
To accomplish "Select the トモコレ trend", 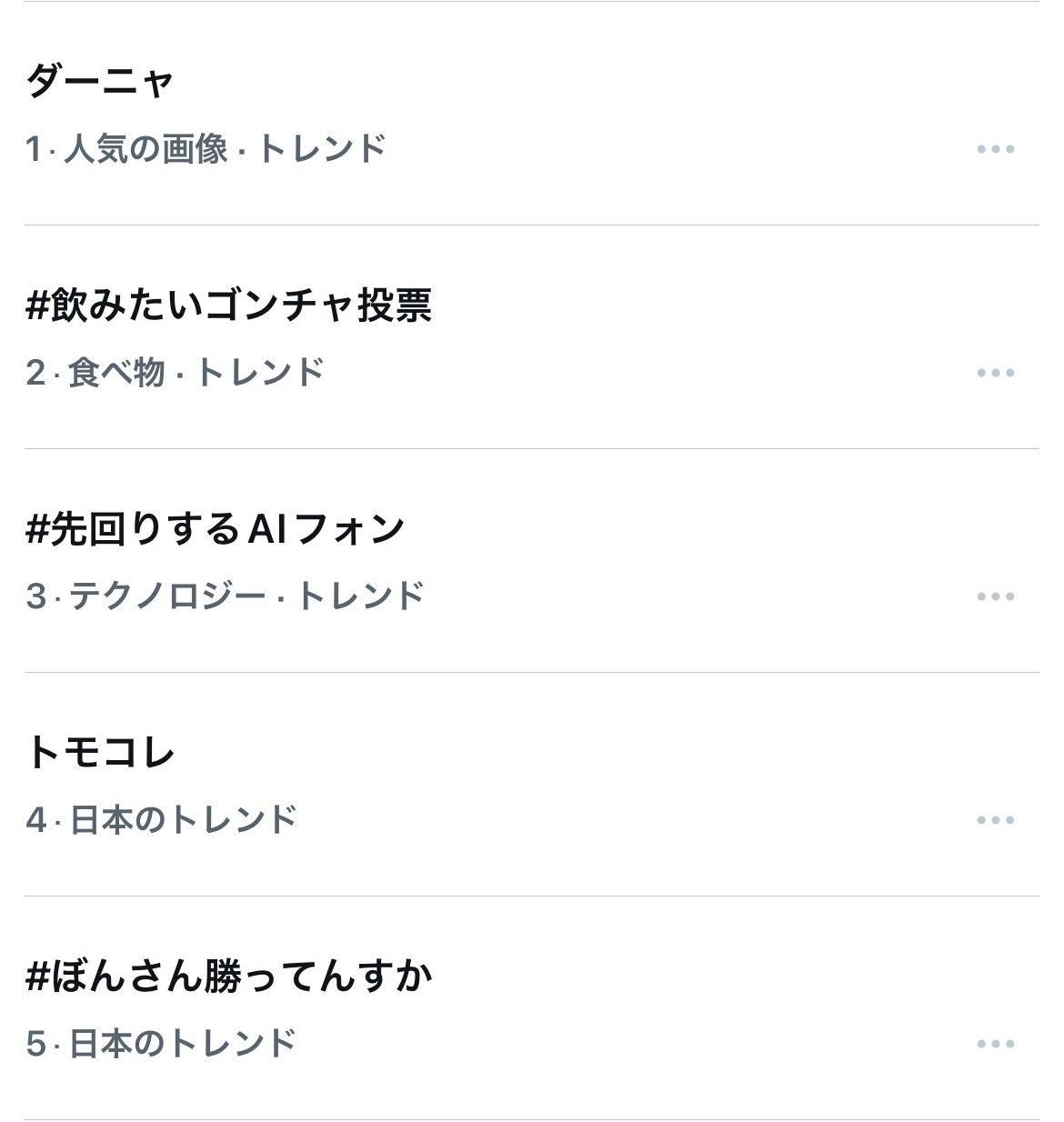I will pyautogui.click(x=100, y=753).
